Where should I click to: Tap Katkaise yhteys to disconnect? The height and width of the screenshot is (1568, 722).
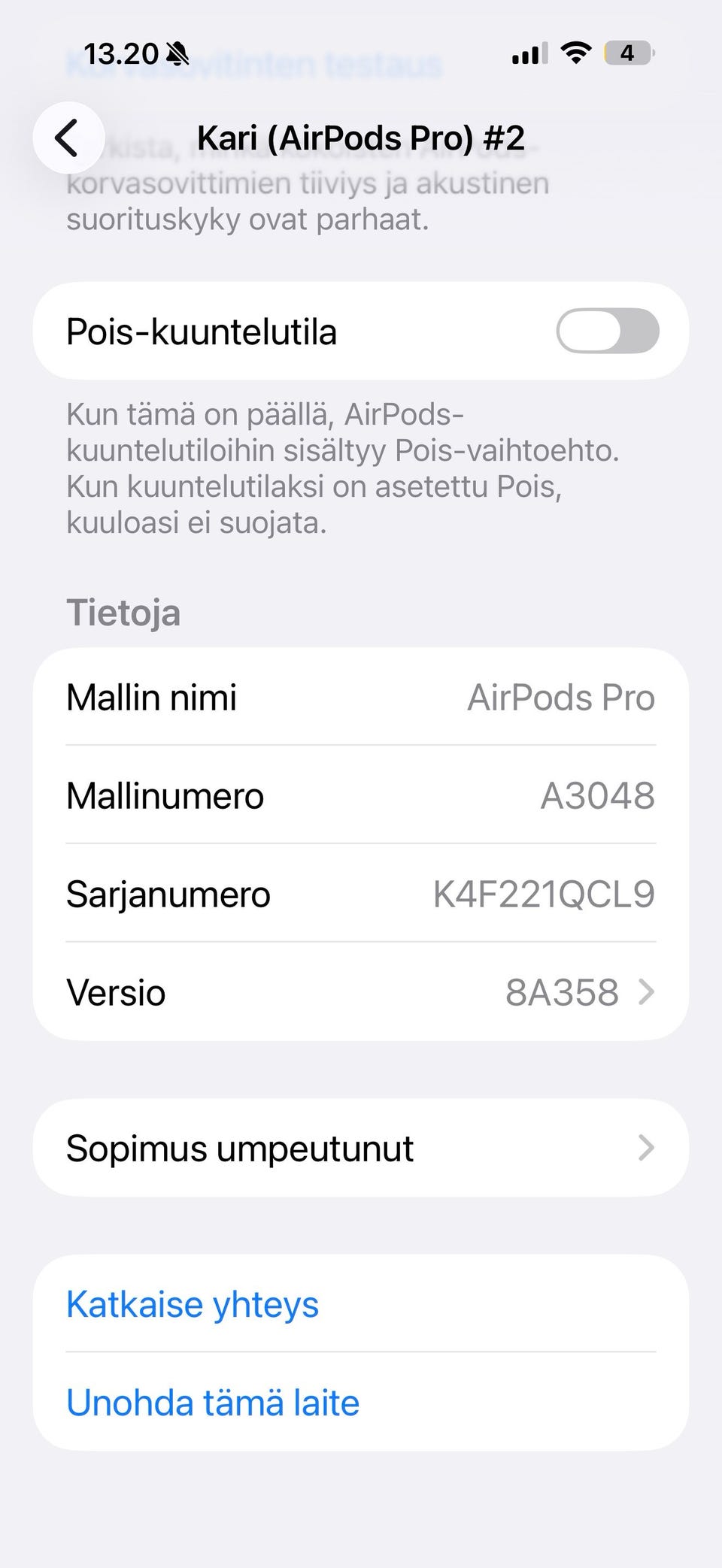click(193, 1304)
